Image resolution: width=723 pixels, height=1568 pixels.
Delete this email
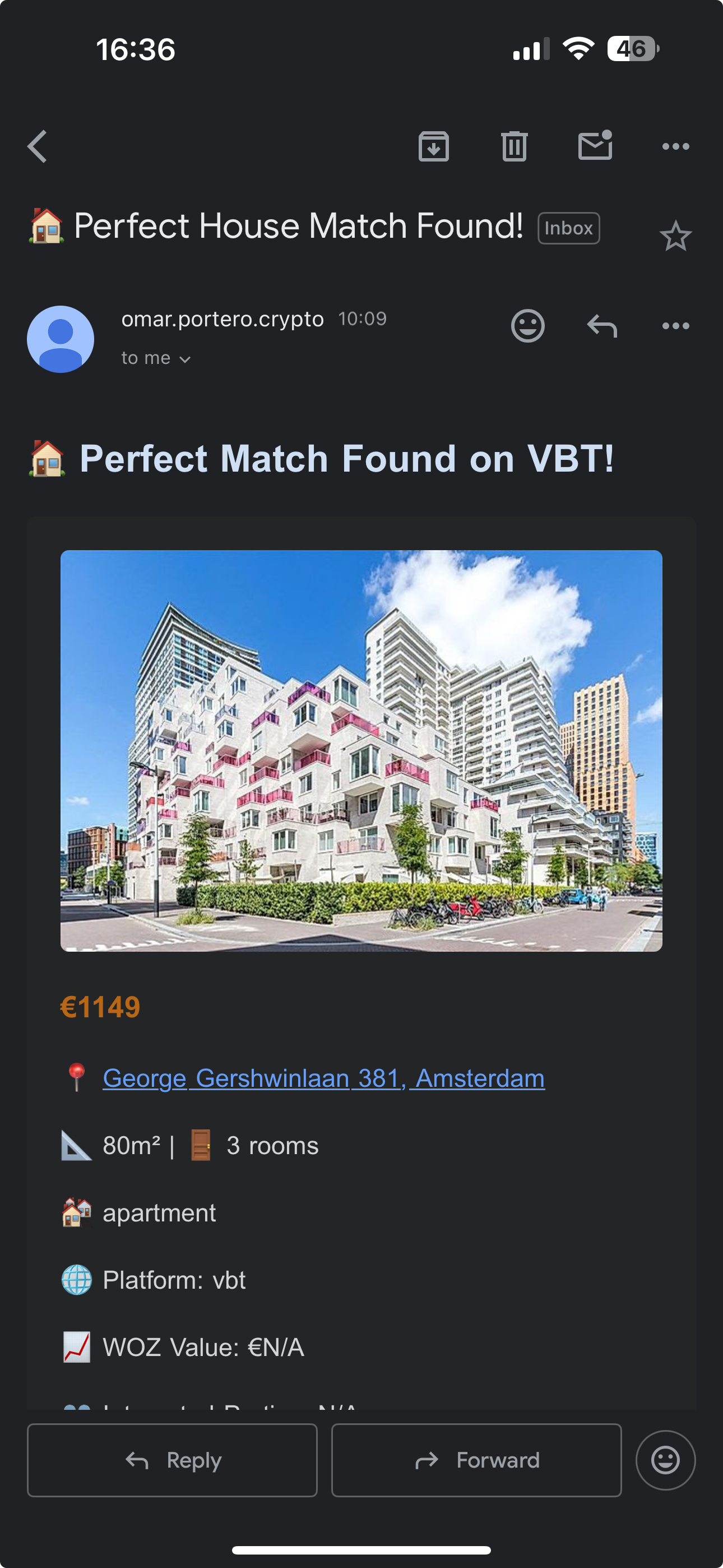(x=515, y=146)
